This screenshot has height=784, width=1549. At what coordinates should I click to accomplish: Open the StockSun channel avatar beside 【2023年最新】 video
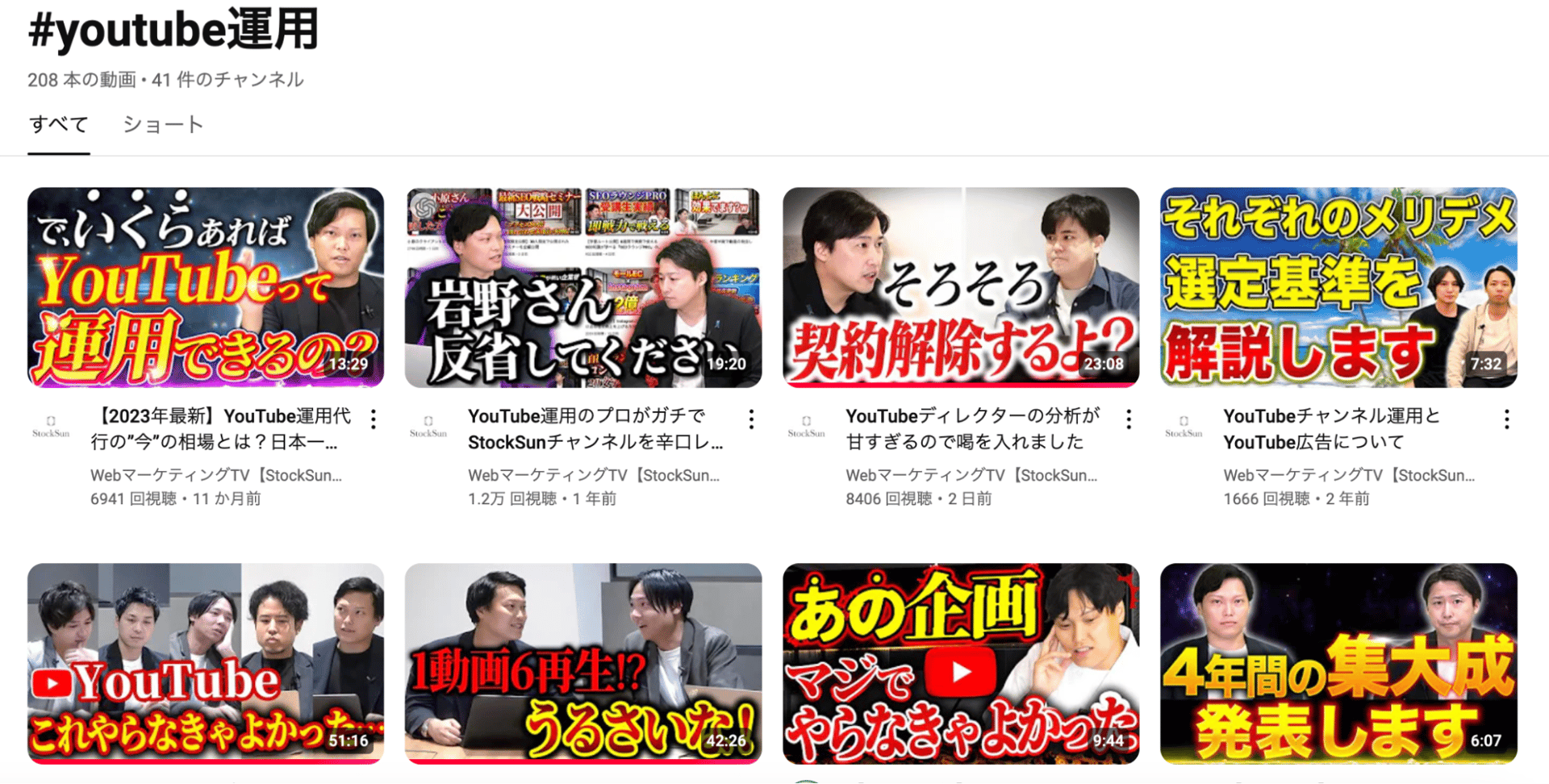51,426
